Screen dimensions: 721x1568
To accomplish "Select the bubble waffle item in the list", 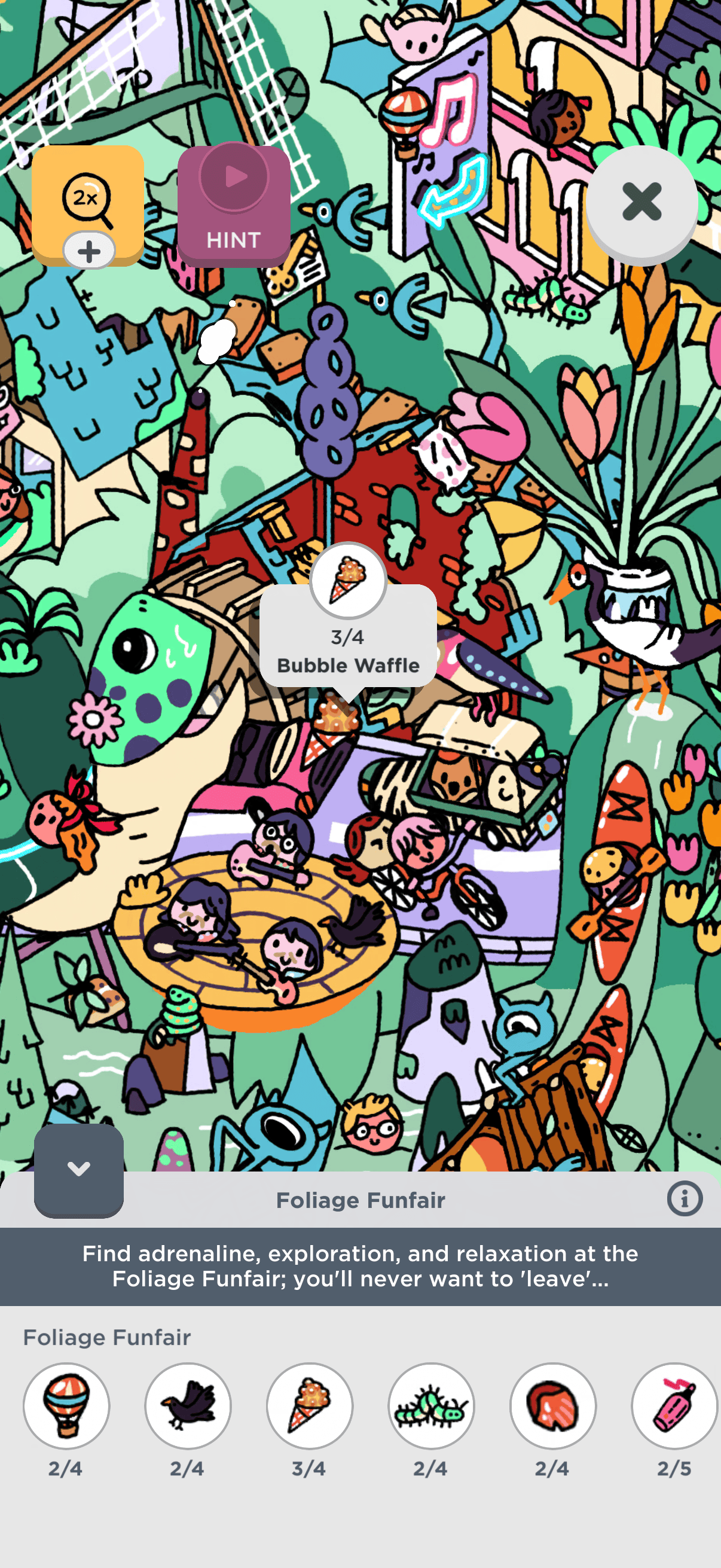I will point(310,1405).
